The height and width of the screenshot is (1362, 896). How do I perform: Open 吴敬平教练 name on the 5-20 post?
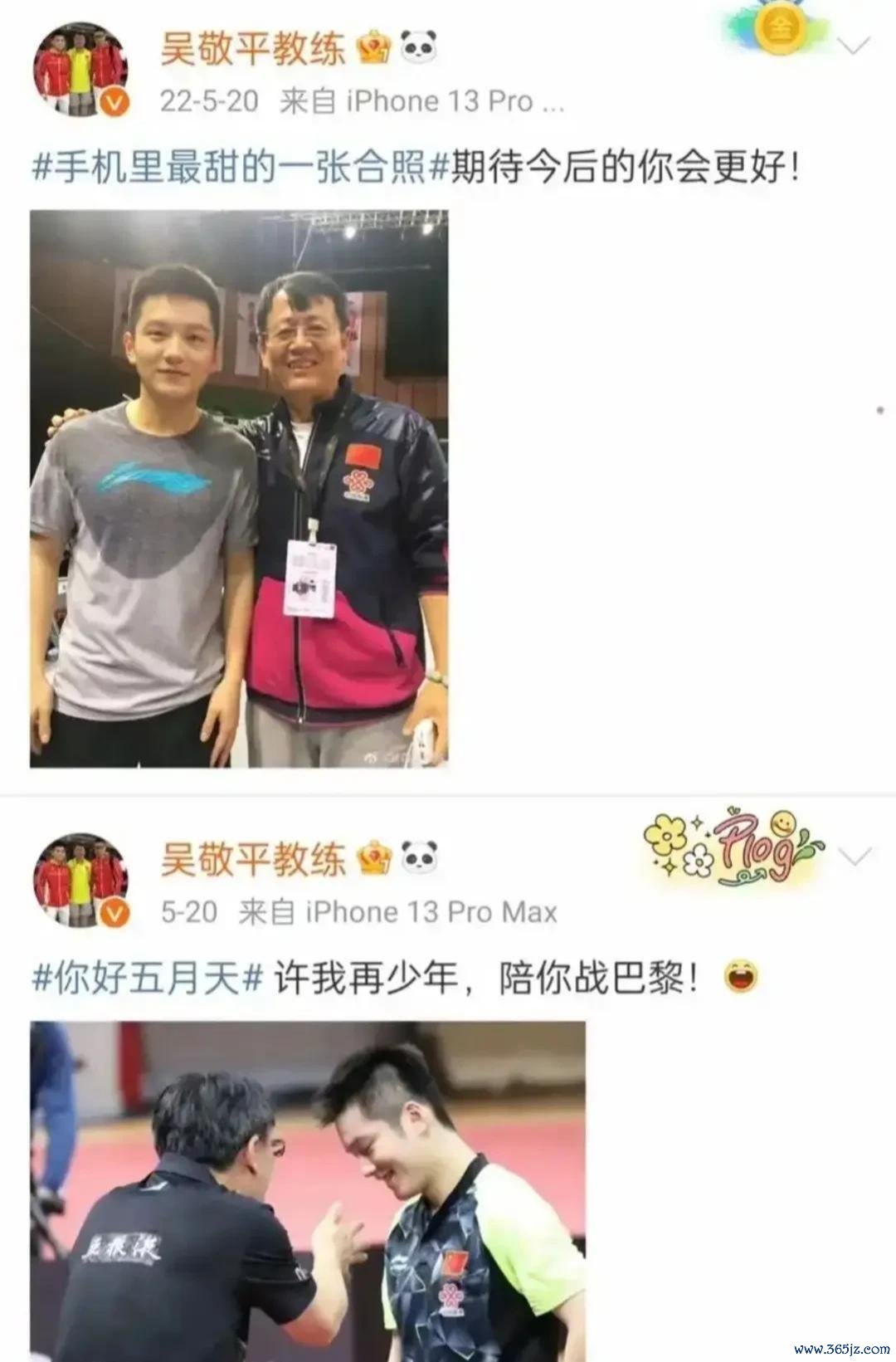pos(252,858)
